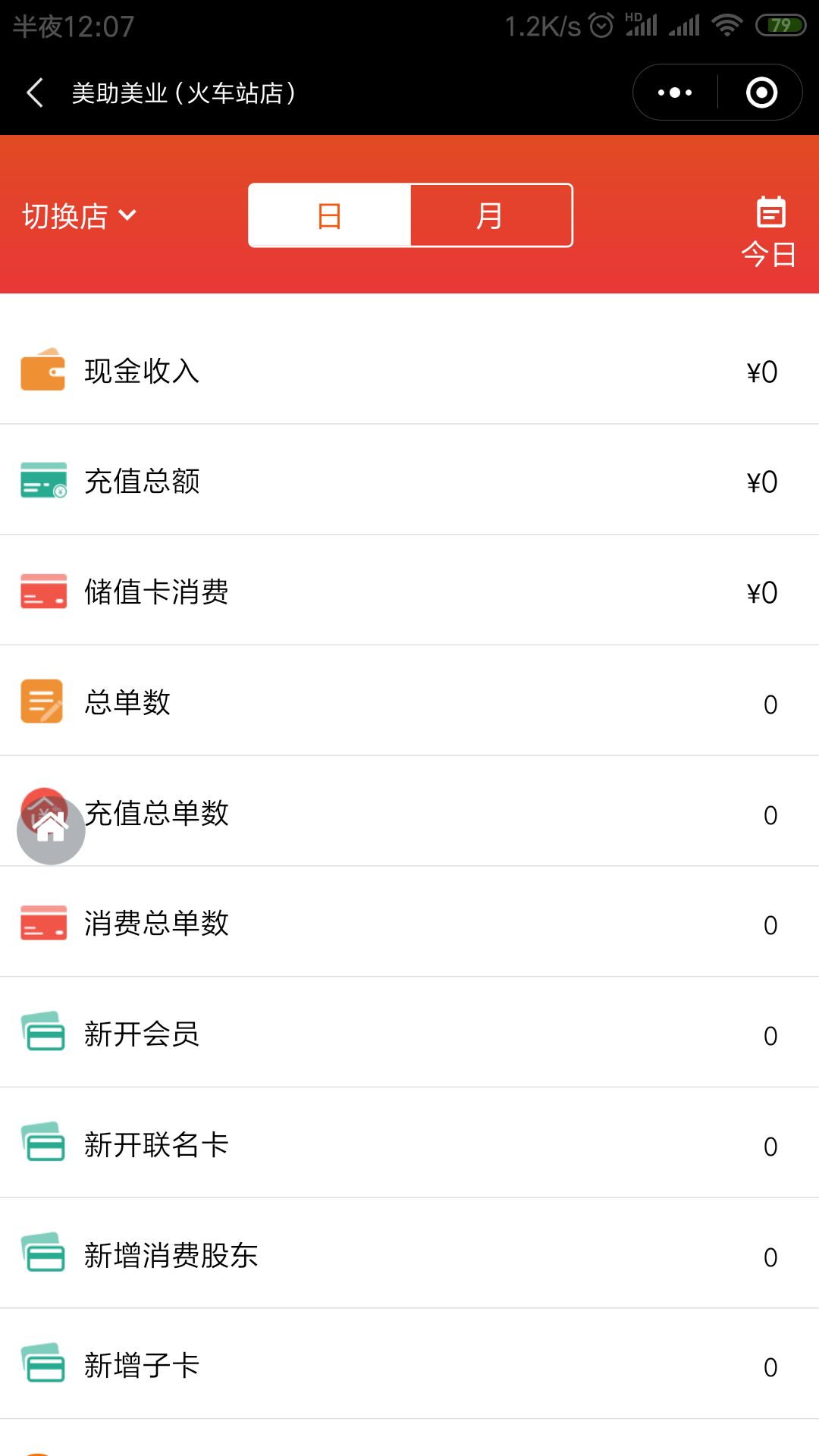Click the 充值总额 green card icon
Image resolution: width=819 pixels, height=1456 pixels.
[x=43, y=482]
